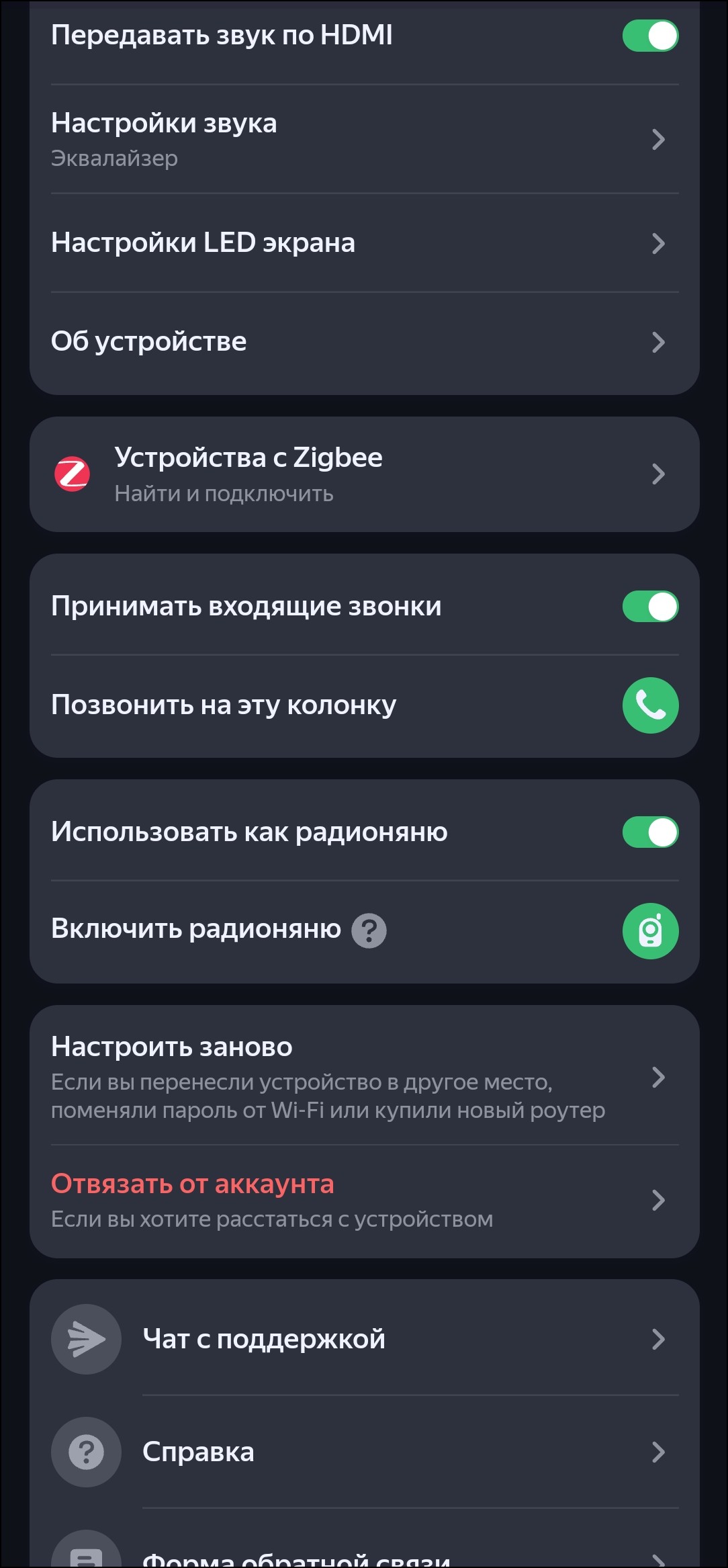Turn off Использовать как радионяню switch

pos(650,832)
